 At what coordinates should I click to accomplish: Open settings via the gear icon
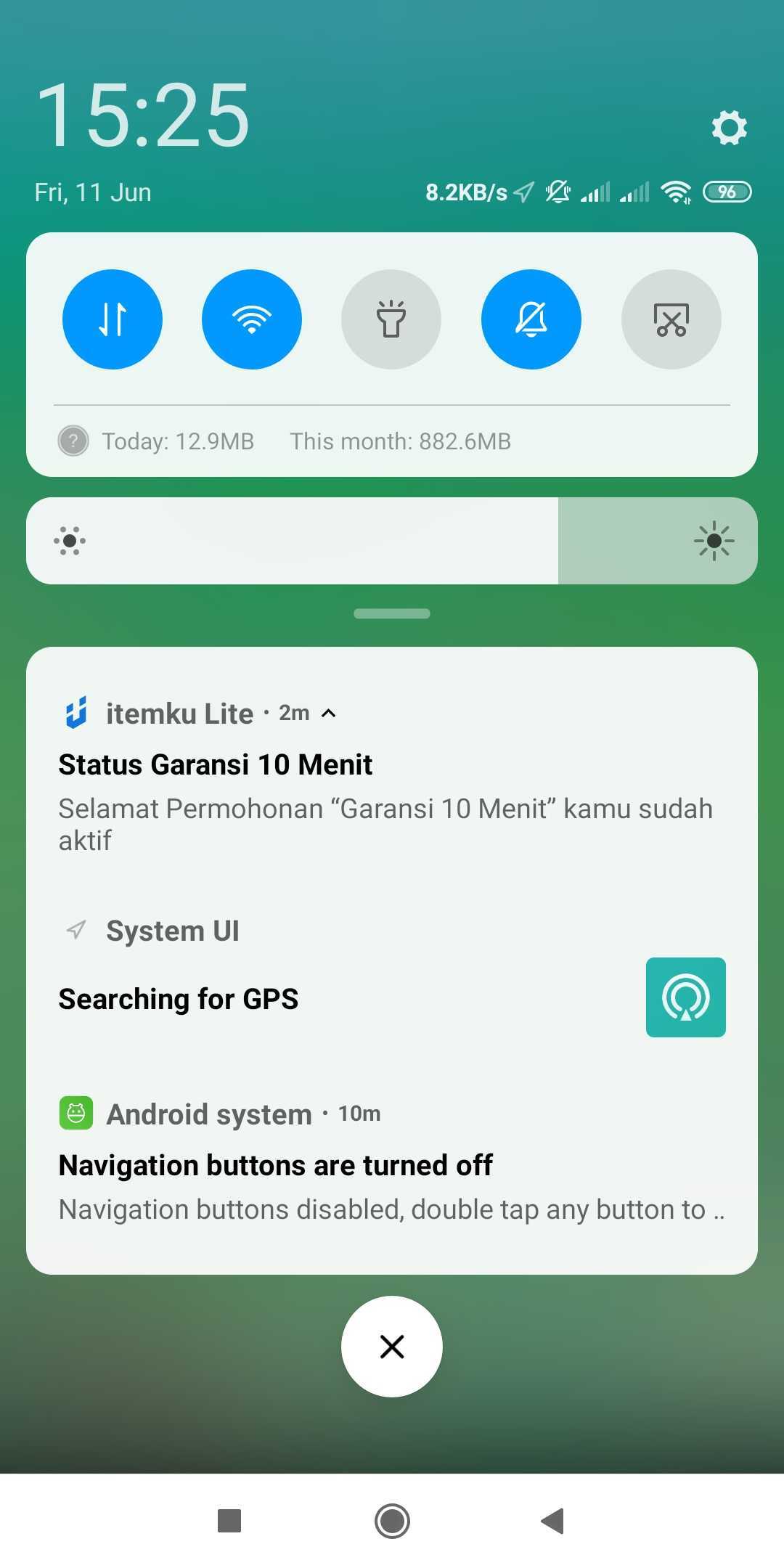click(x=729, y=128)
